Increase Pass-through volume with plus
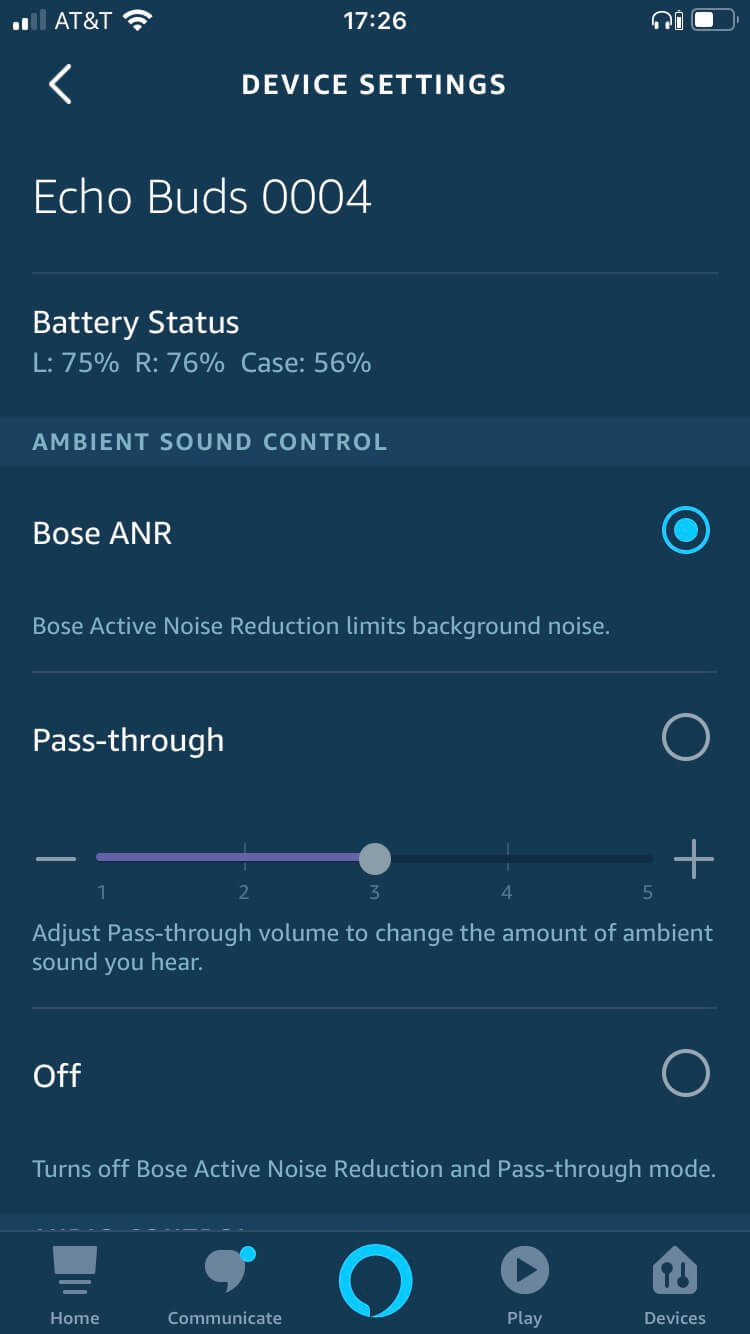750x1334 pixels. (x=693, y=859)
